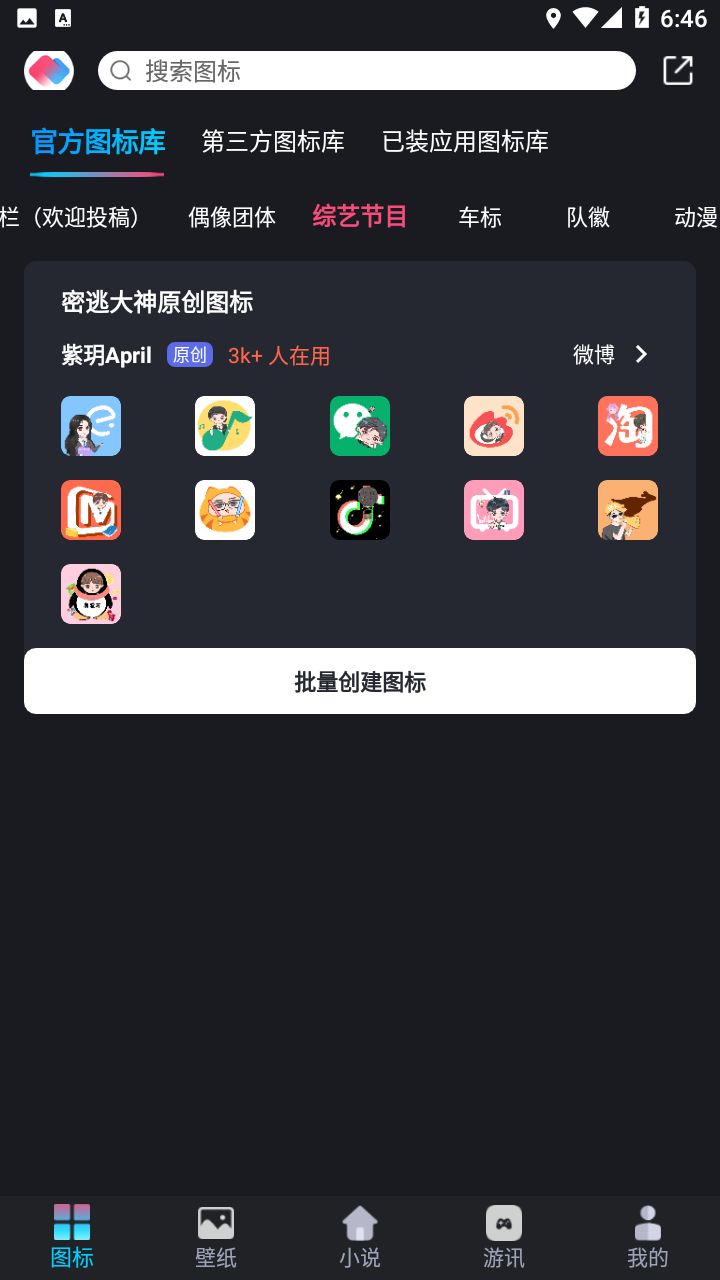Click the share icon beside the search bar

(678, 70)
